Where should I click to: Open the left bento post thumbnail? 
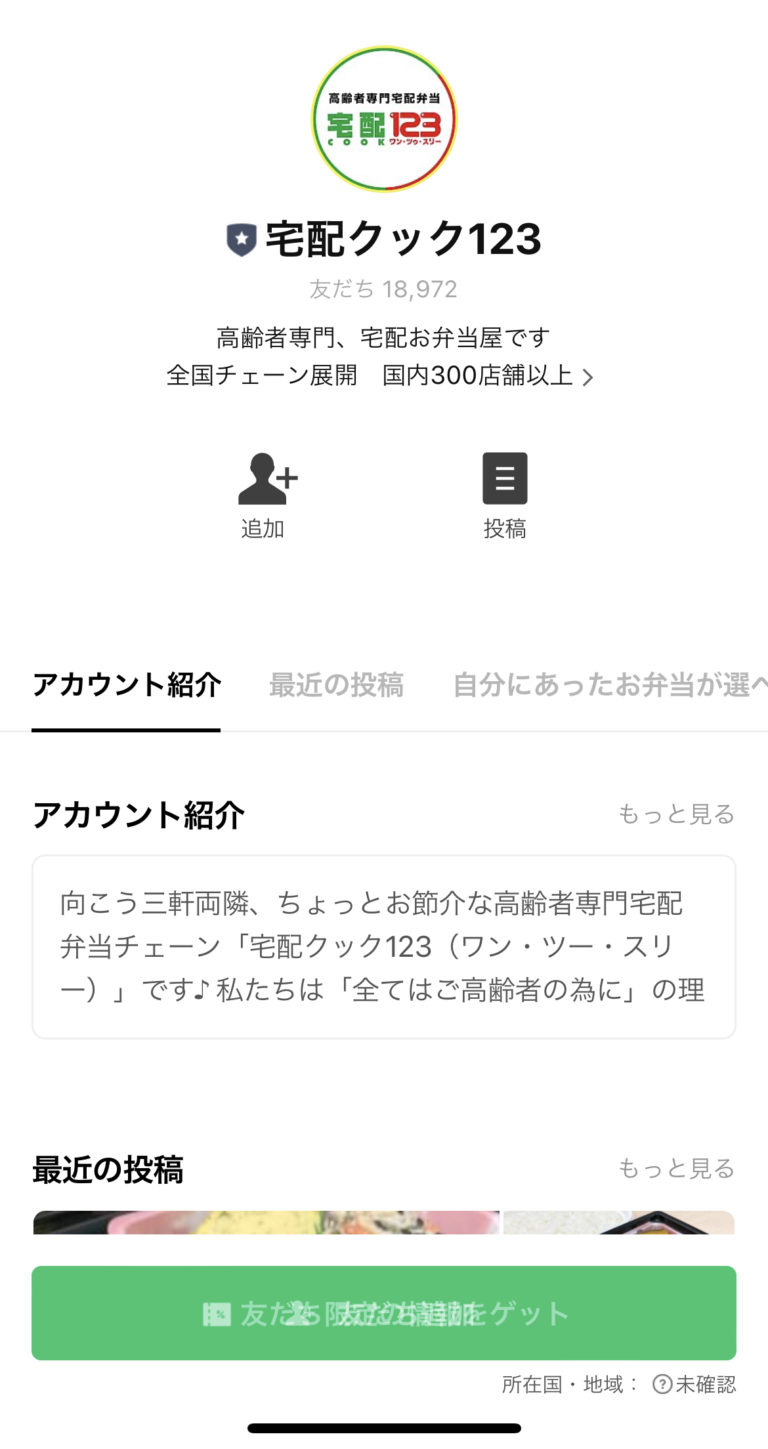click(x=267, y=1228)
